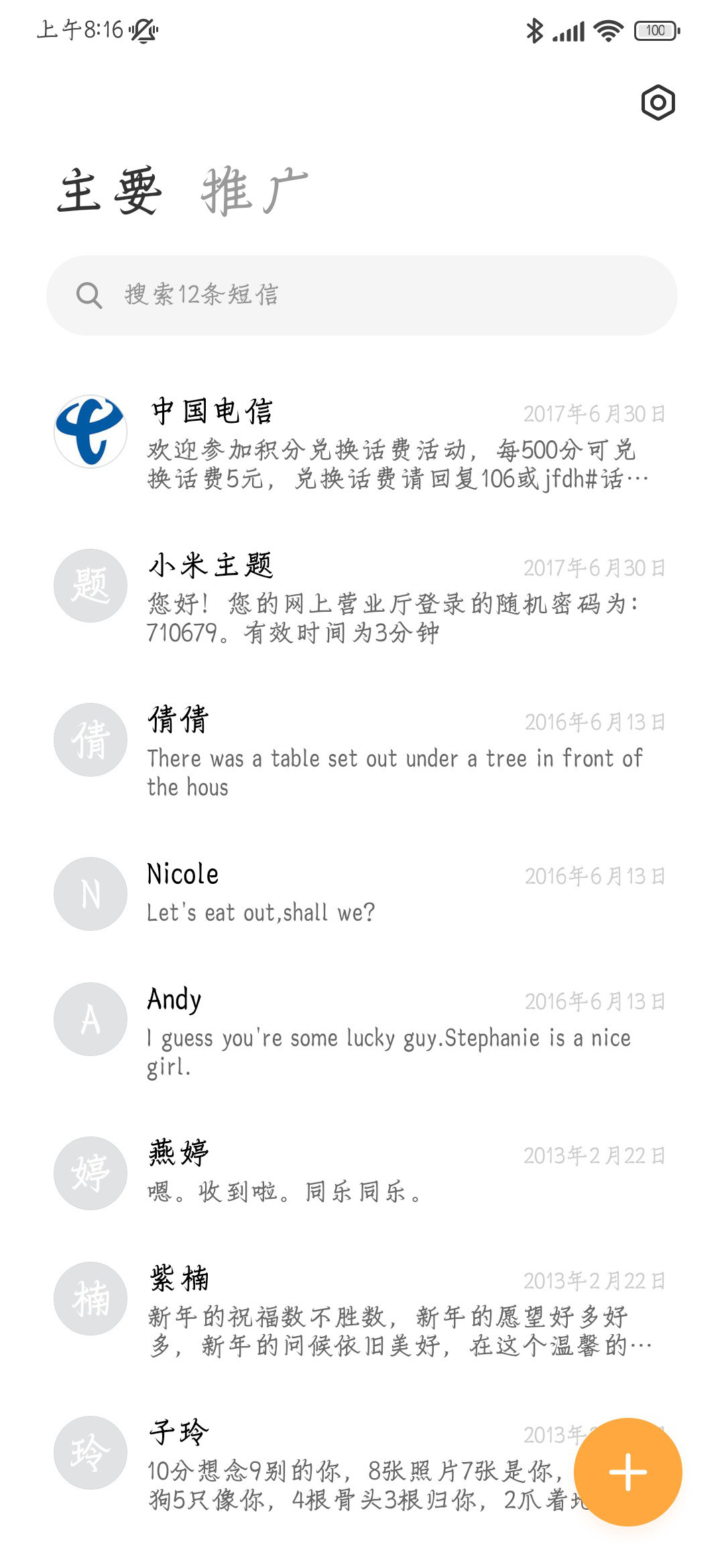
Task: Open the 小米主题 message thread
Action: click(x=362, y=596)
